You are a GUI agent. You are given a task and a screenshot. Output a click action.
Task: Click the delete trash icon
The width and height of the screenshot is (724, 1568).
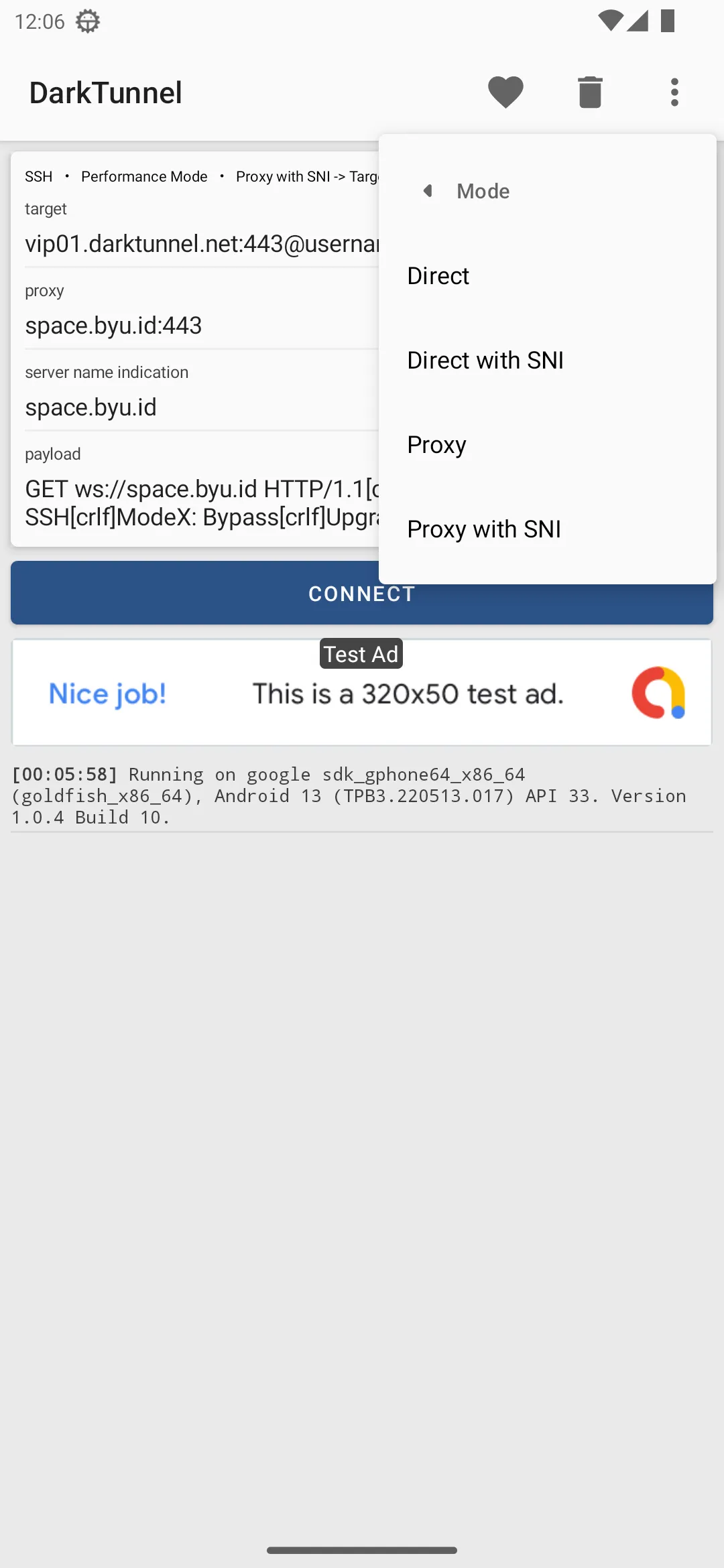[589, 92]
